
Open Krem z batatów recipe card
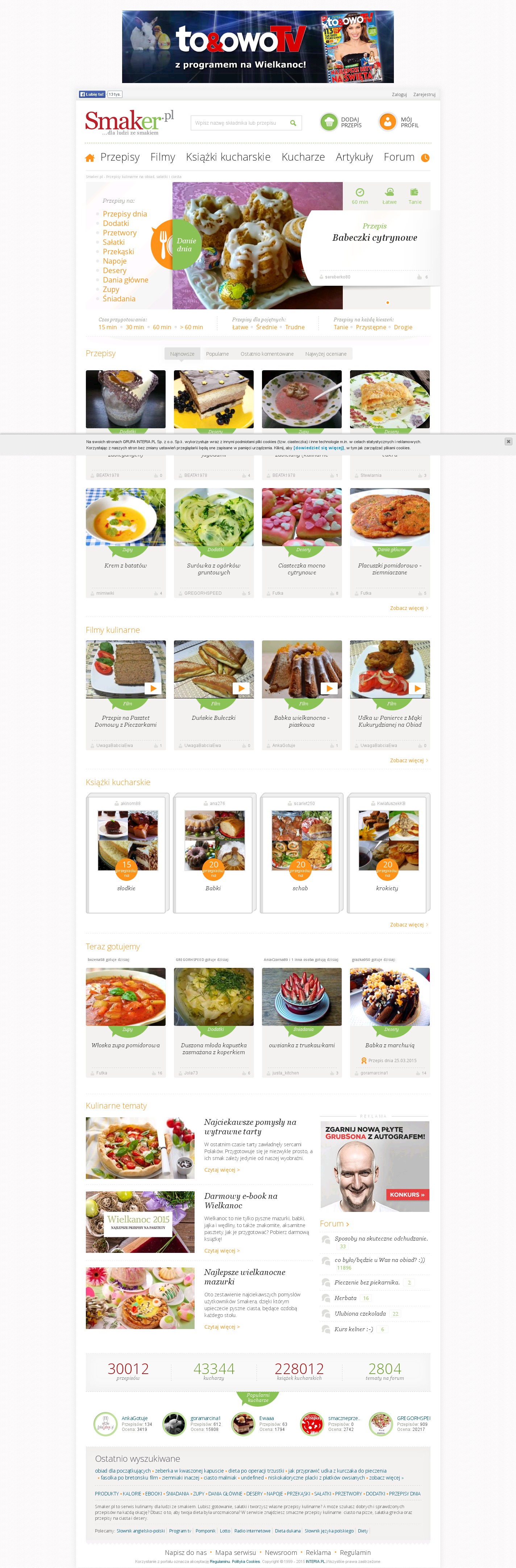coord(125,565)
